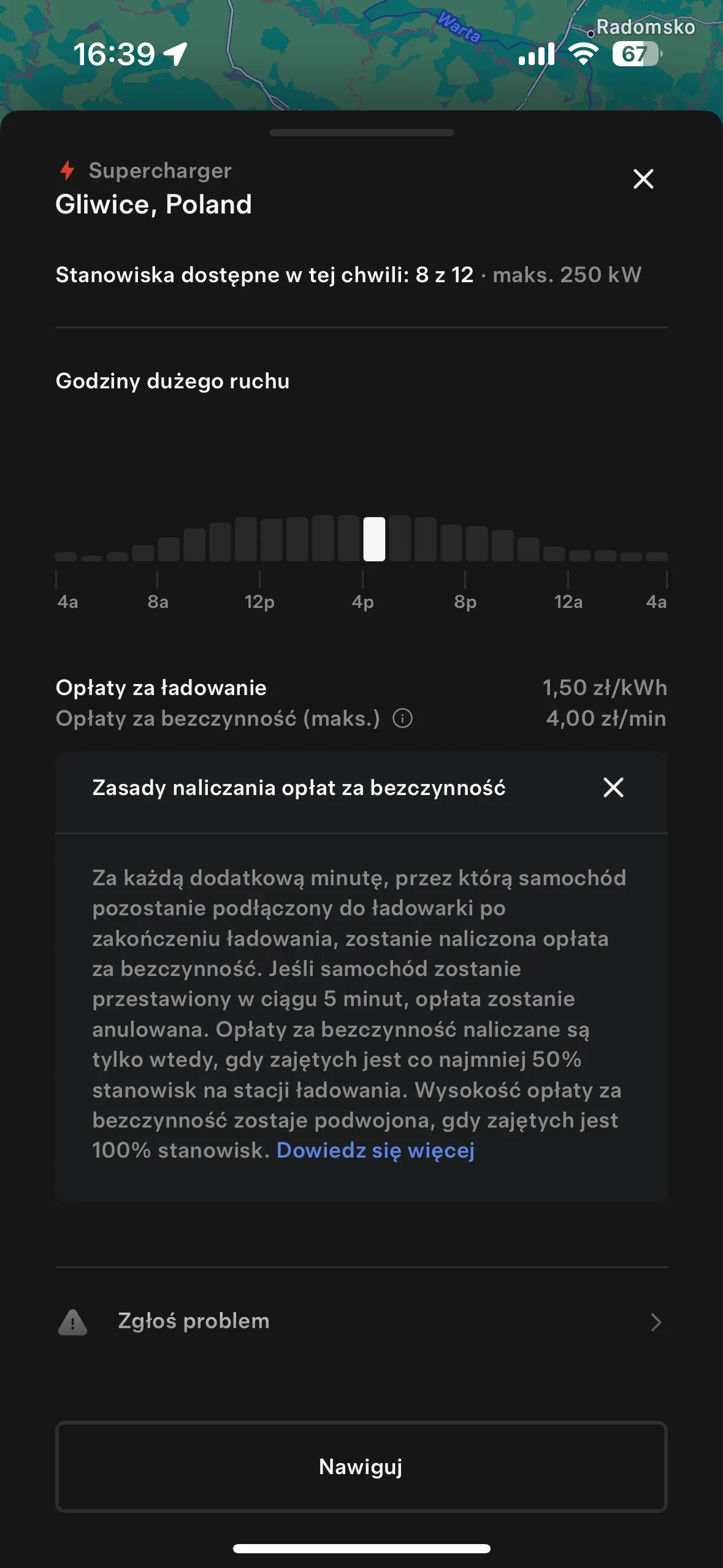723x1568 pixels.
Task: Close the Gliwice Supercharger panel
Action: click(x=643, y=179)
